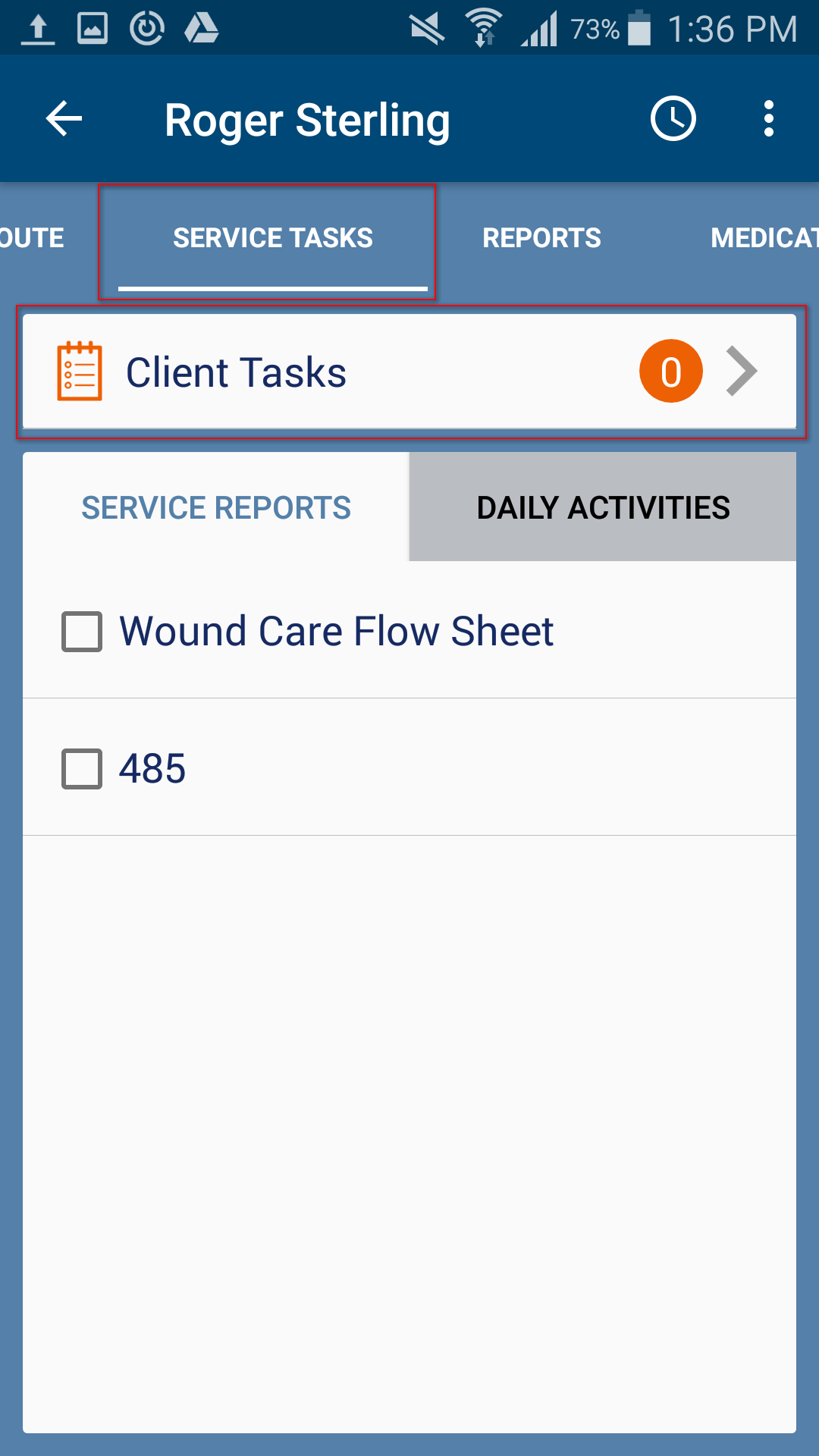Open the overflow menu
Image resolution: width=819 pixels, height=1456 pixels.
click(x=769, y=119)
